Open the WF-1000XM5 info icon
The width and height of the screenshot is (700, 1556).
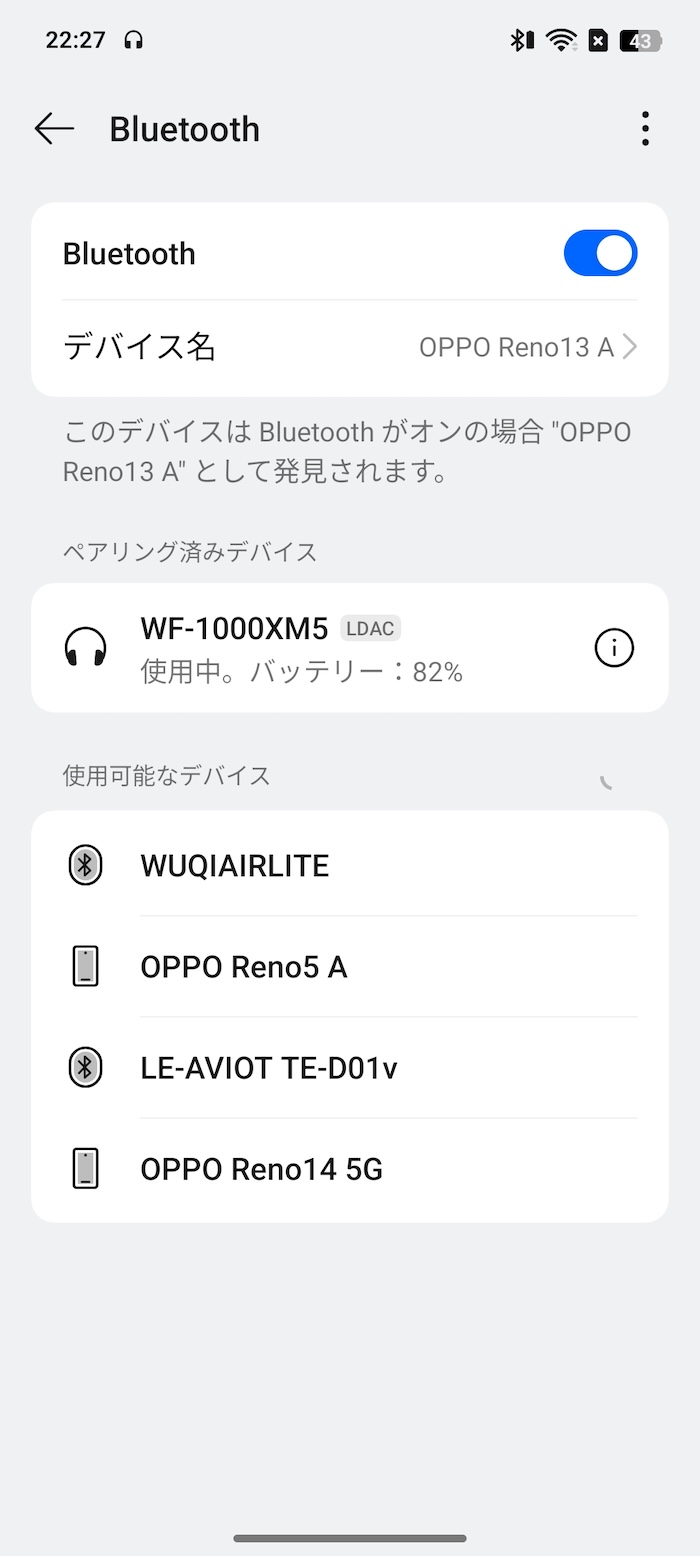click(614, 648)
